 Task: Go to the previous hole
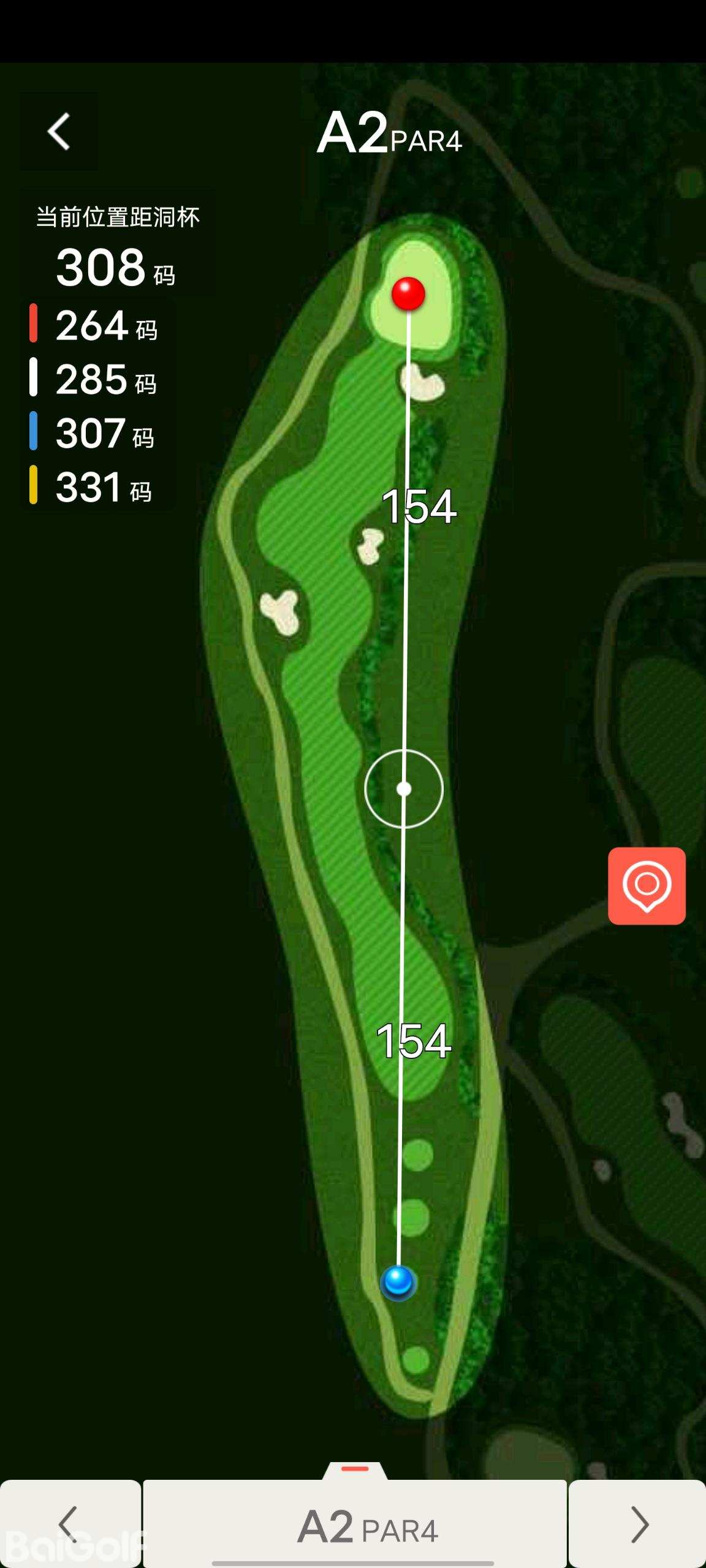[70, 1524]
